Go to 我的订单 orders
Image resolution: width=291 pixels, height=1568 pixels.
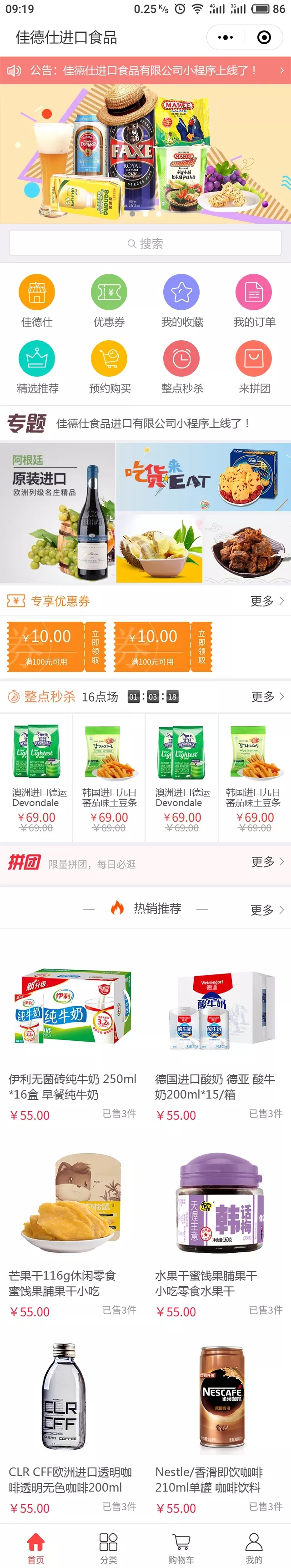tap(254, 301)
